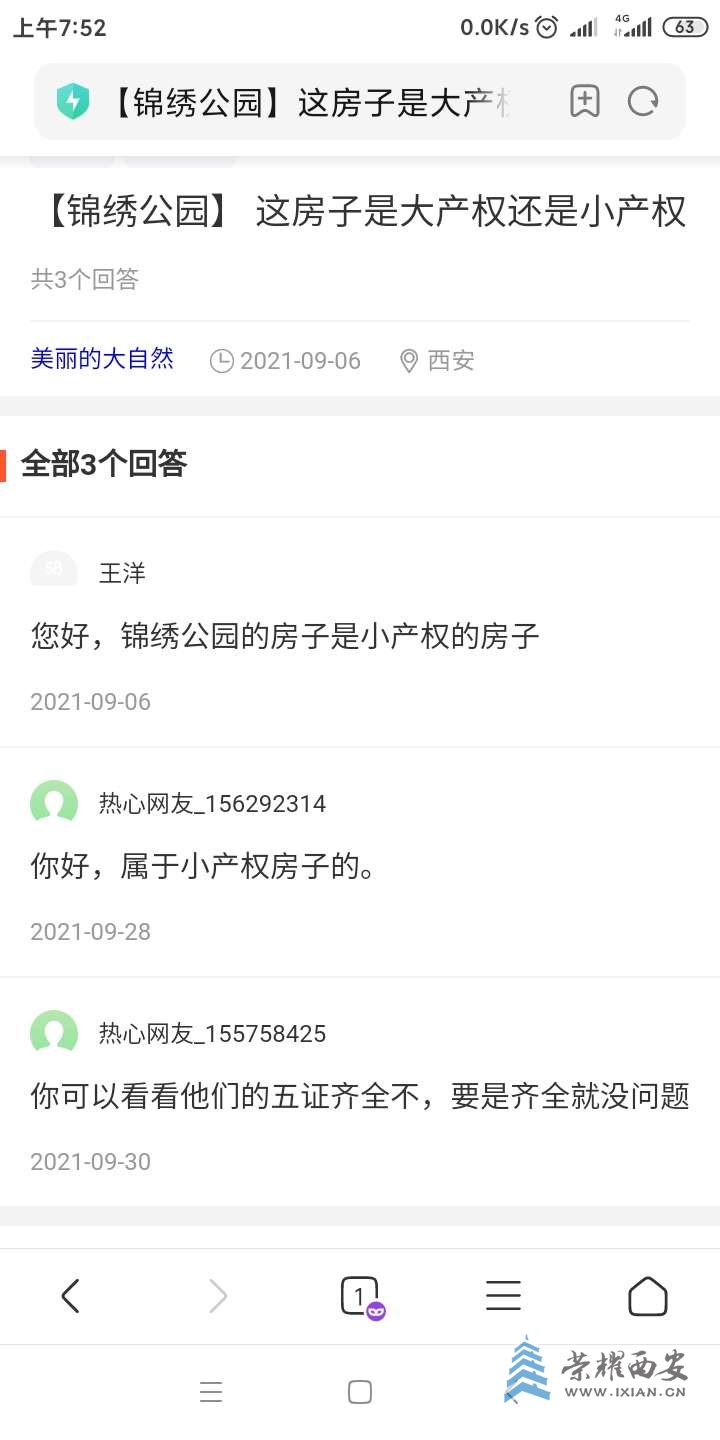This screenshot has height=1440, width=720.
Task: Open the asker profile 美丽的大自然
Action: 102,359
